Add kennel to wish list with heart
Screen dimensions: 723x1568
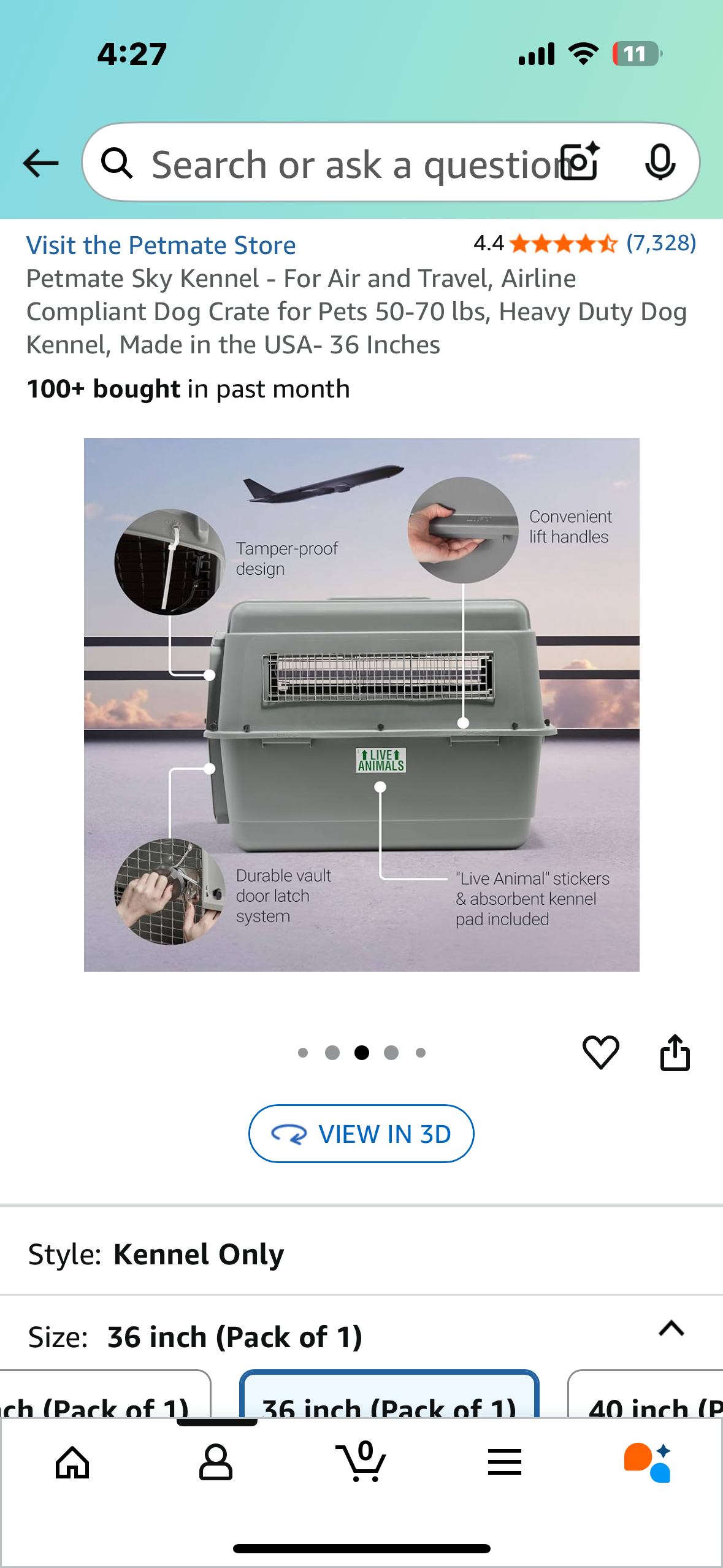pos(600,1053)
